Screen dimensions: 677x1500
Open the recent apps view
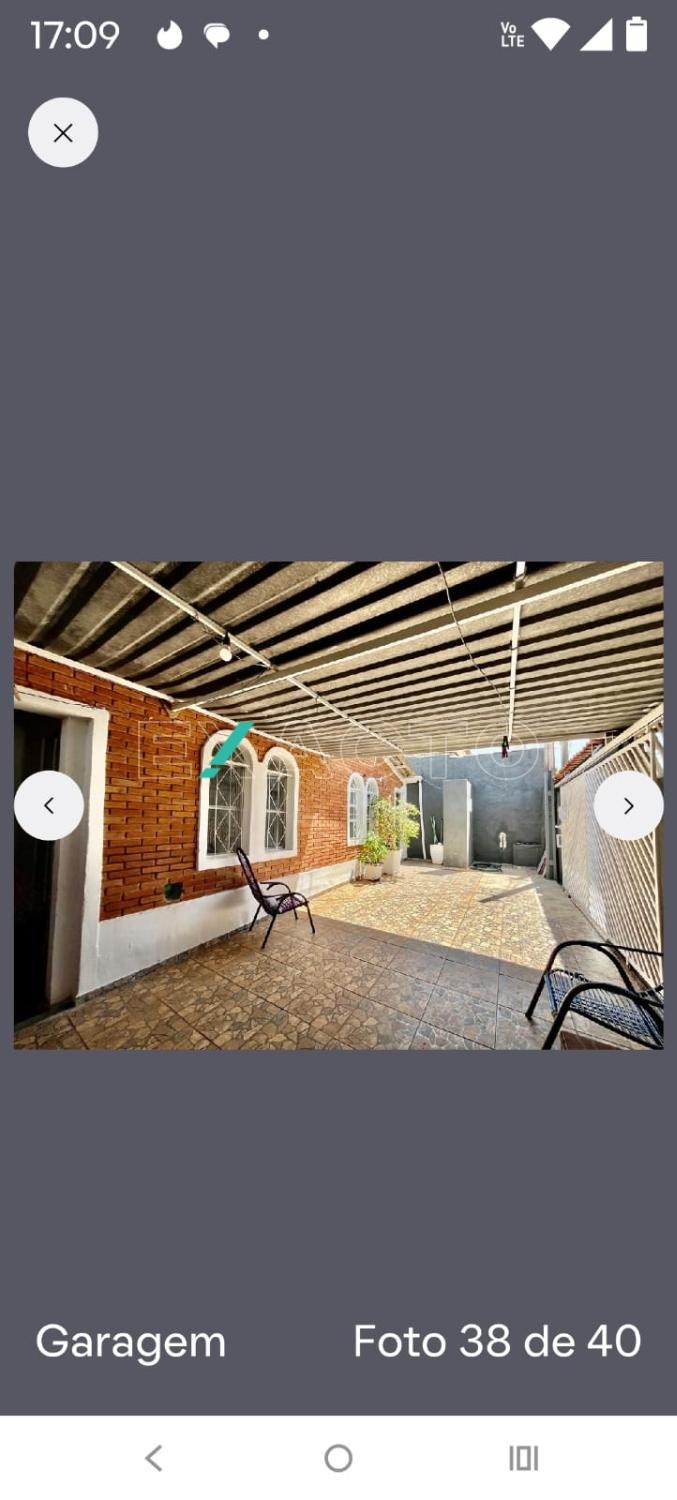click(523, 1458)
